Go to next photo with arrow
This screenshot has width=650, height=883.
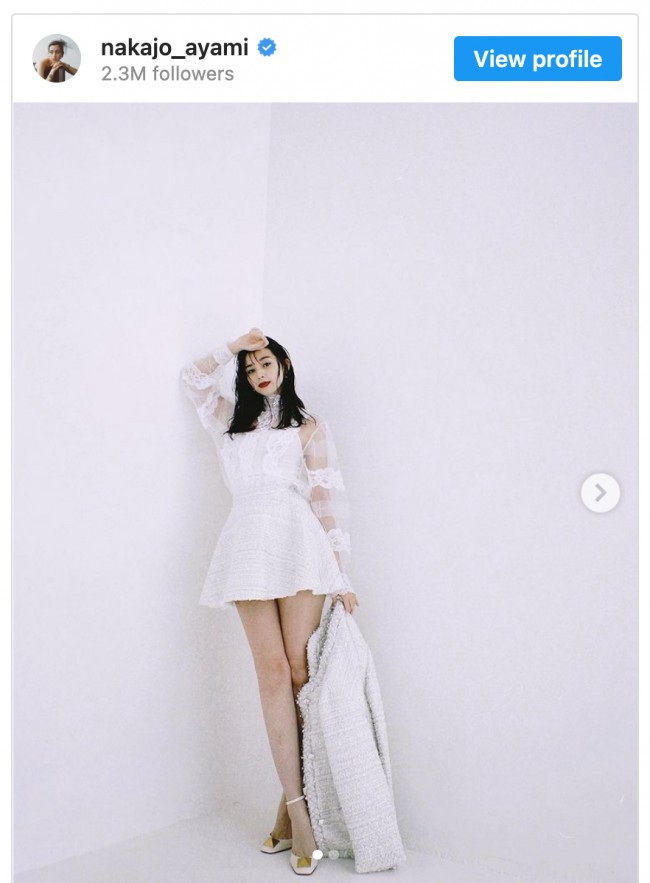[600, 492]
